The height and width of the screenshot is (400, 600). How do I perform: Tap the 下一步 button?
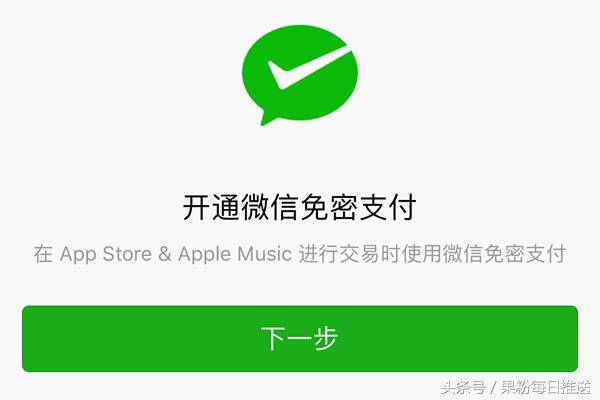point(300,339)
